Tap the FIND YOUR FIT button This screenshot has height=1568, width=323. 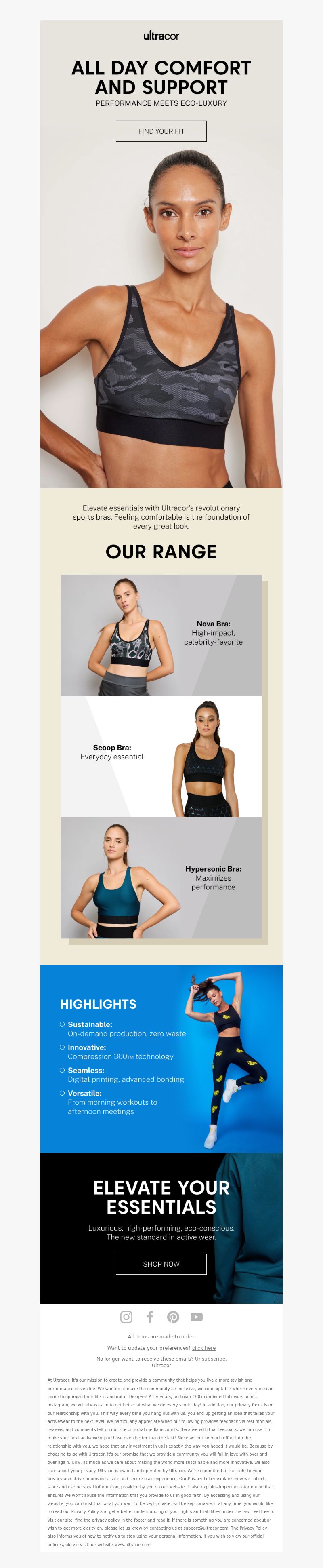(161, 131)
